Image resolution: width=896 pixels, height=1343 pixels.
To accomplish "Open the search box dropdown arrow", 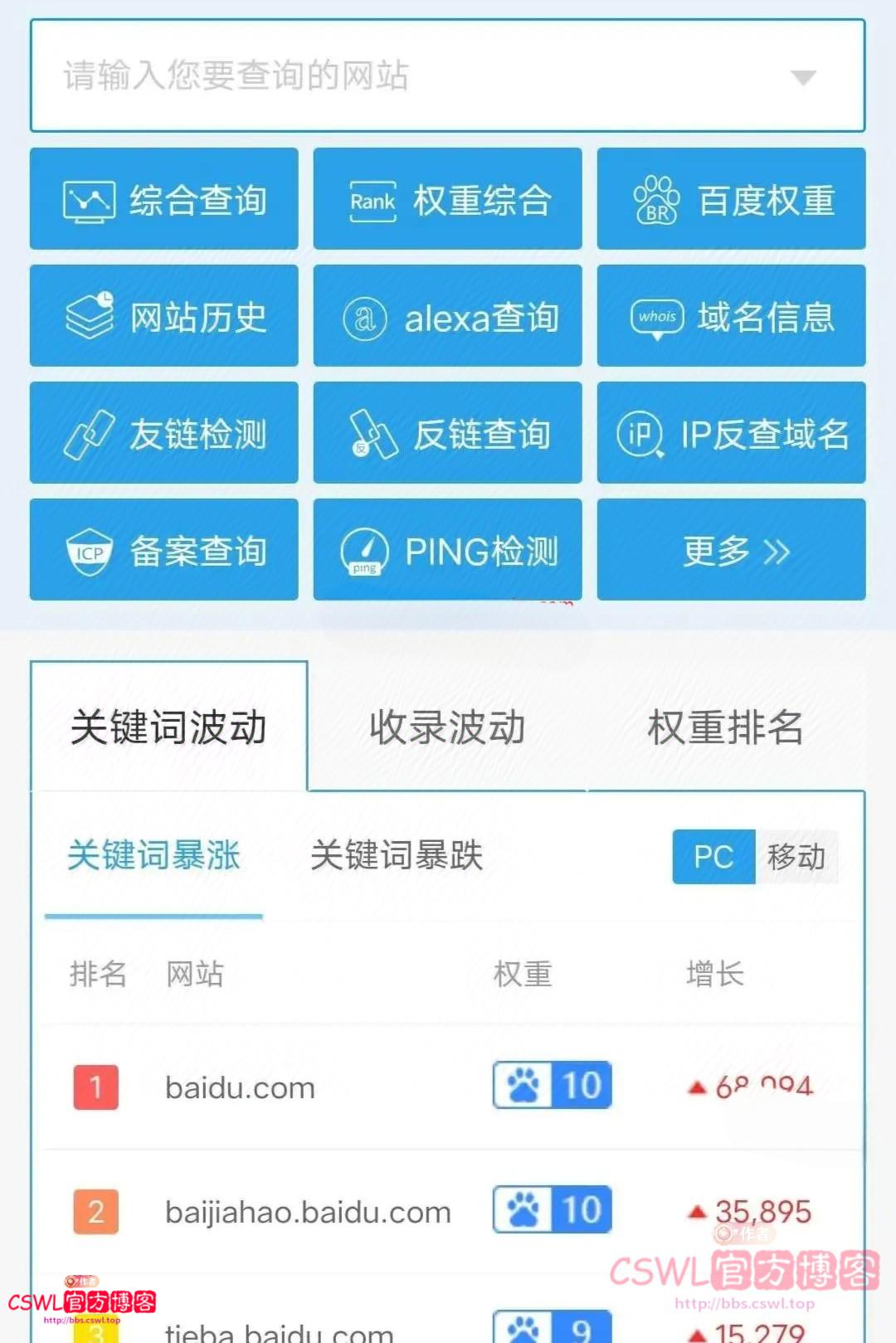I will pos(803,76).
